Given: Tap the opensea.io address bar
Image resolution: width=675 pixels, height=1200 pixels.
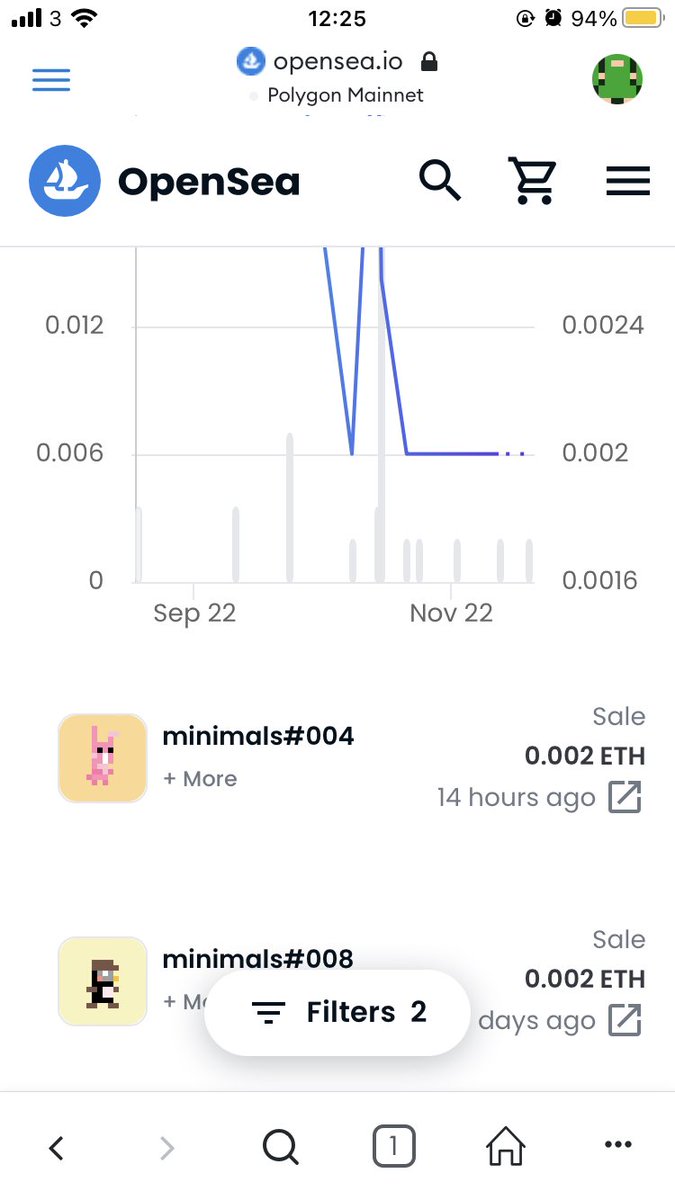Looking at the screenshot, I should [x=338, y=62].
